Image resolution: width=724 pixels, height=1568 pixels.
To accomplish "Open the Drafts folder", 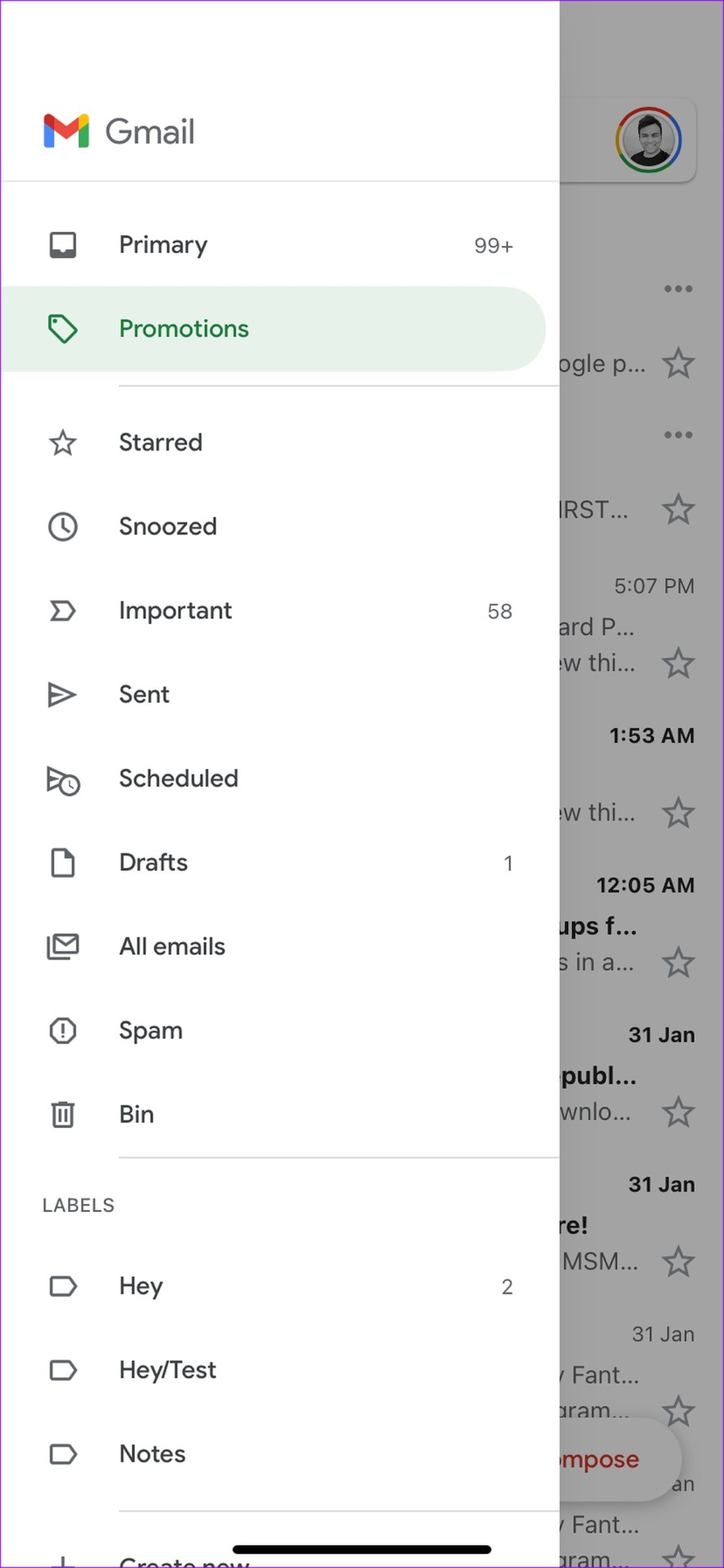I will pyautogui.click(x=279, y=862).
